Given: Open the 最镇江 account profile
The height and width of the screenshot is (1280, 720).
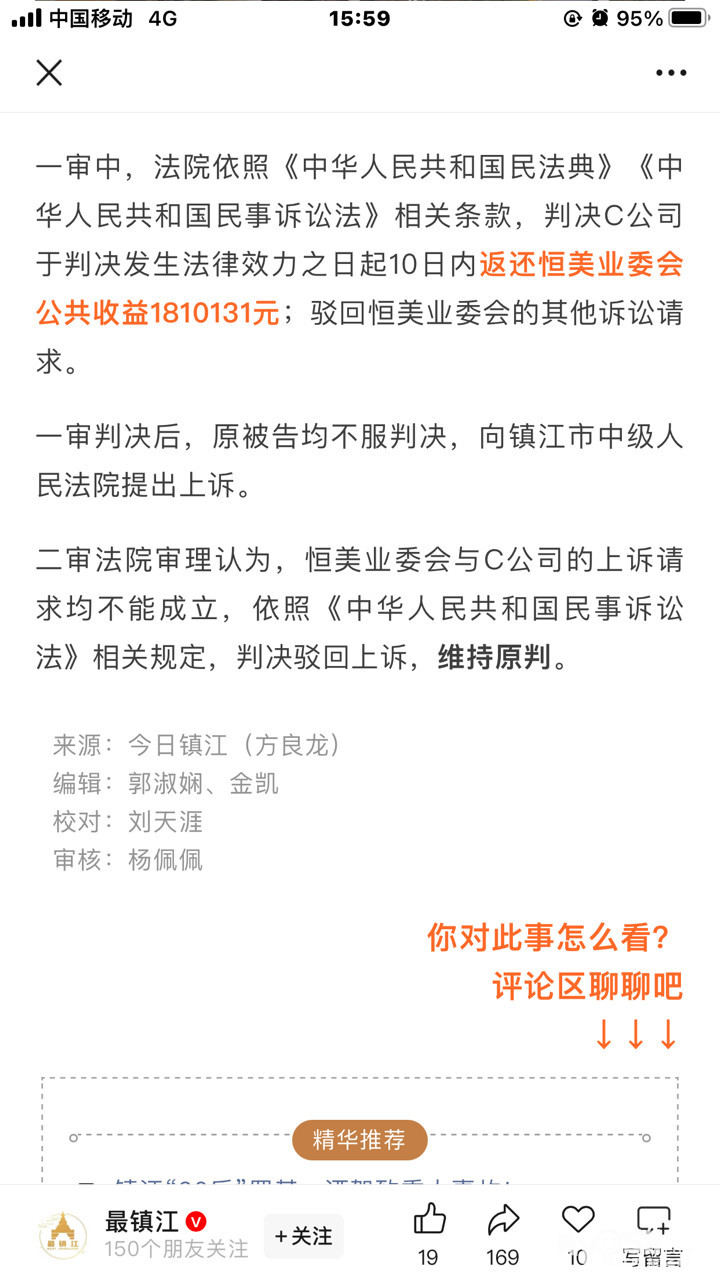Looking at the screenshot, I should [x=143, y=1222].
